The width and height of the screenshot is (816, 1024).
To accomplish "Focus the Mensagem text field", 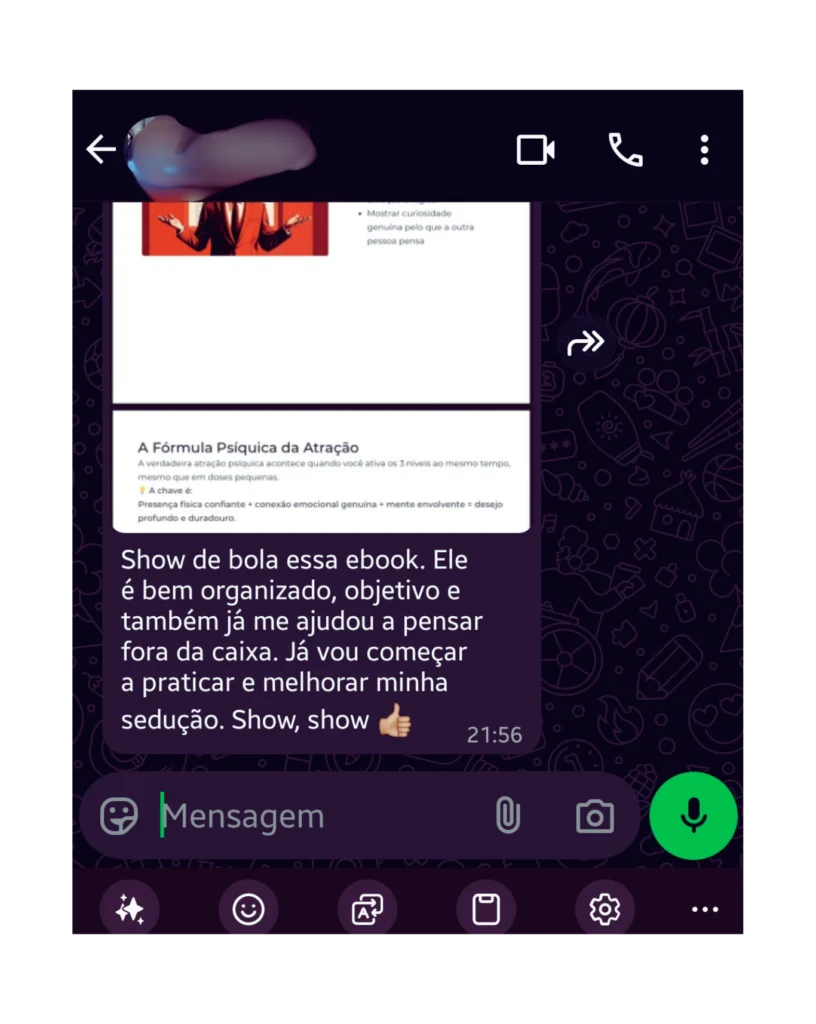I will coord(320,816).
